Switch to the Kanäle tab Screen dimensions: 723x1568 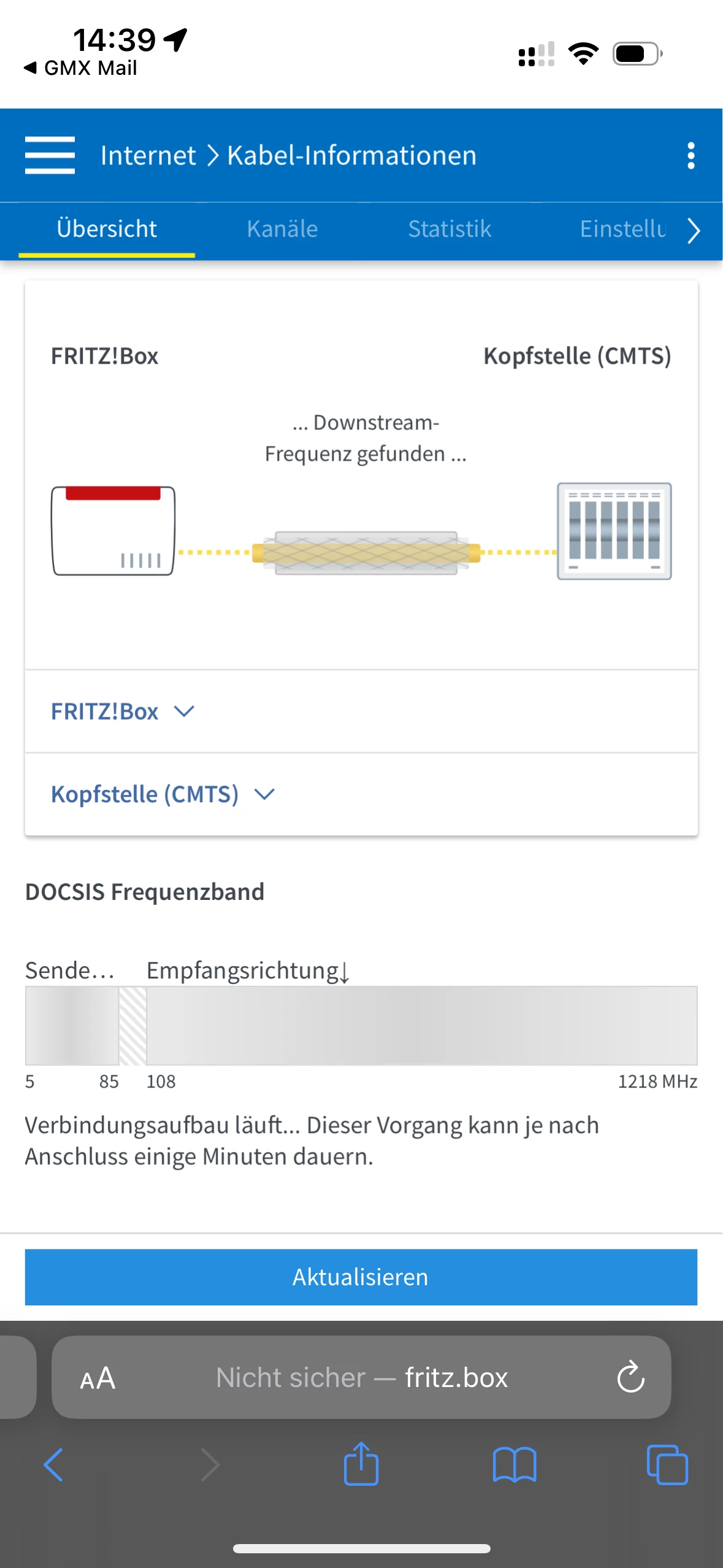tap(282, 229)
